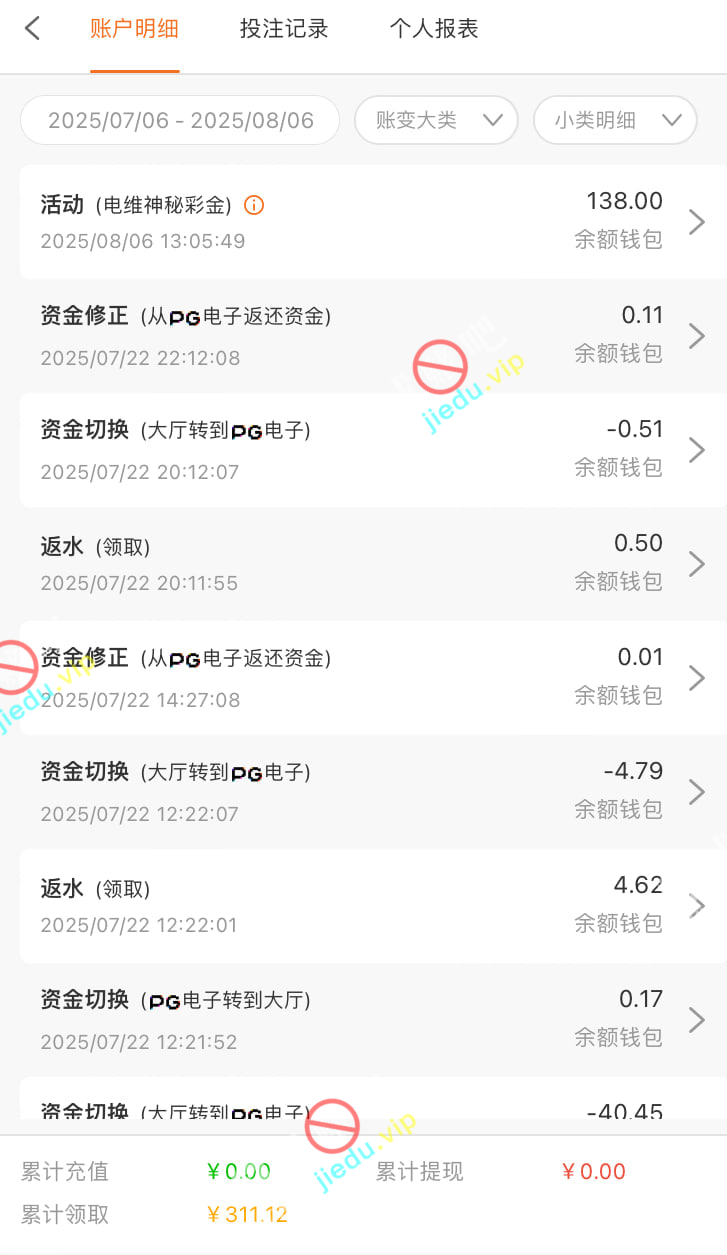Viewport: 727px width, 1255px height.
Task: Open the 活动 138.00 transaction entry
Action: (372, 221)
